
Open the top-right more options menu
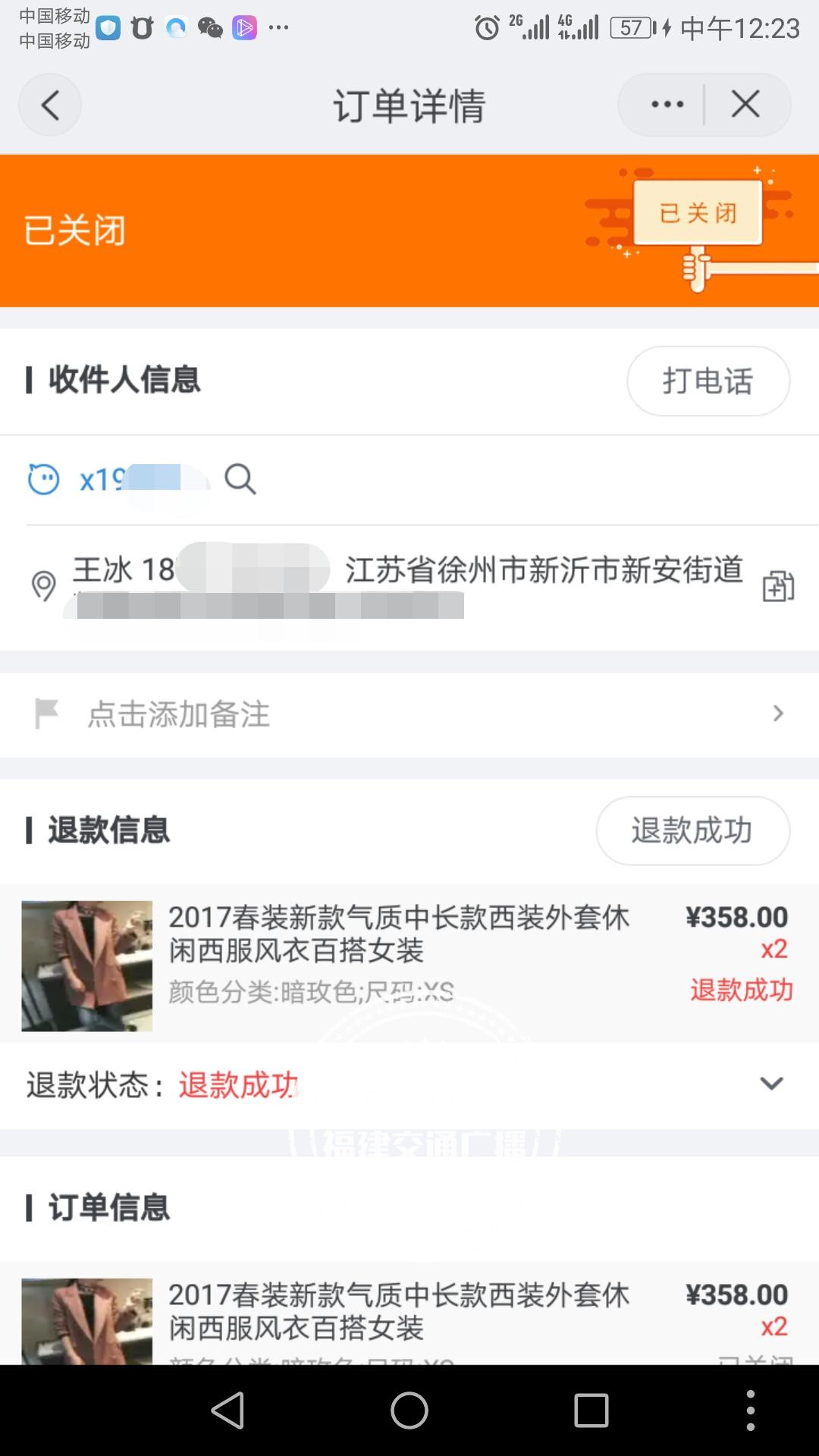point(665,104)
